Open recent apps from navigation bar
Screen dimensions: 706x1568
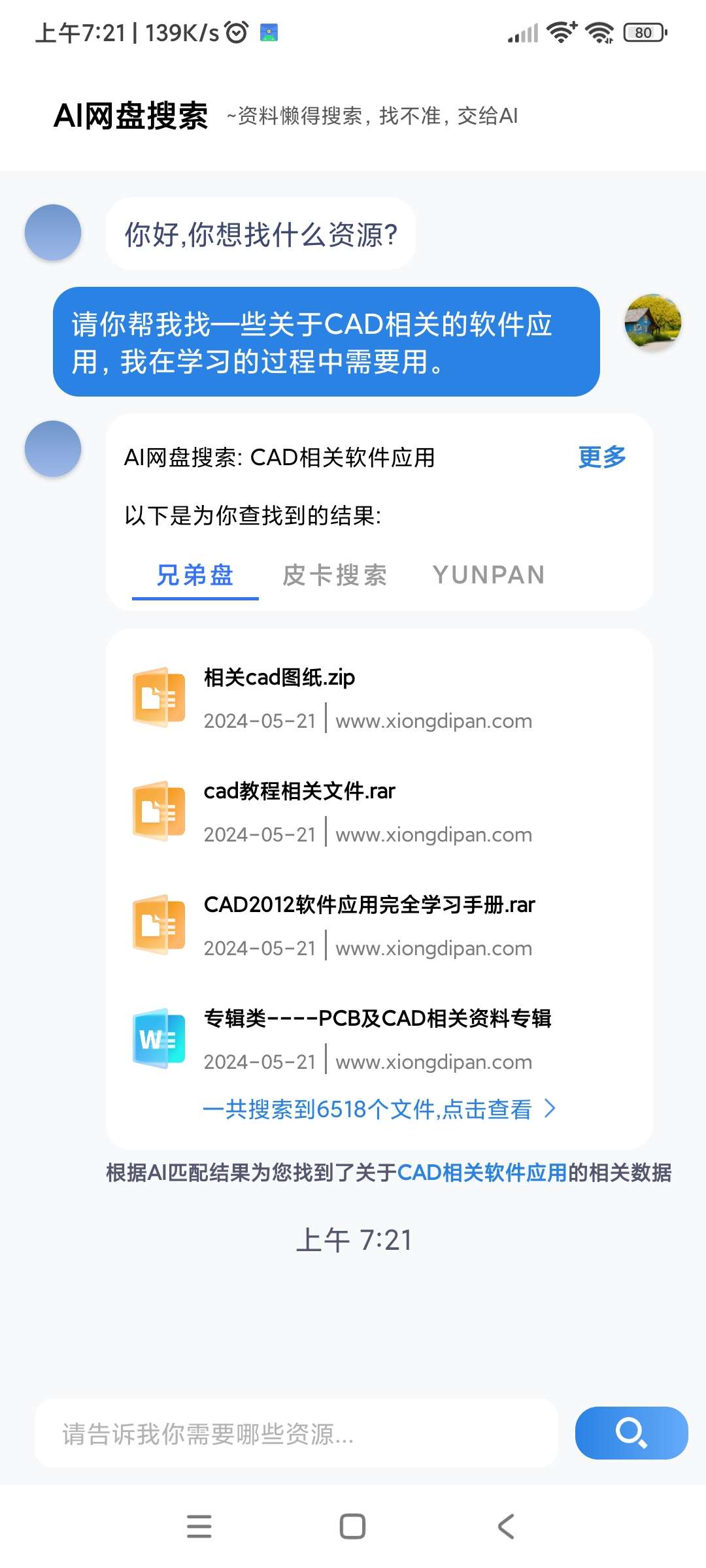pos(199,1527)
